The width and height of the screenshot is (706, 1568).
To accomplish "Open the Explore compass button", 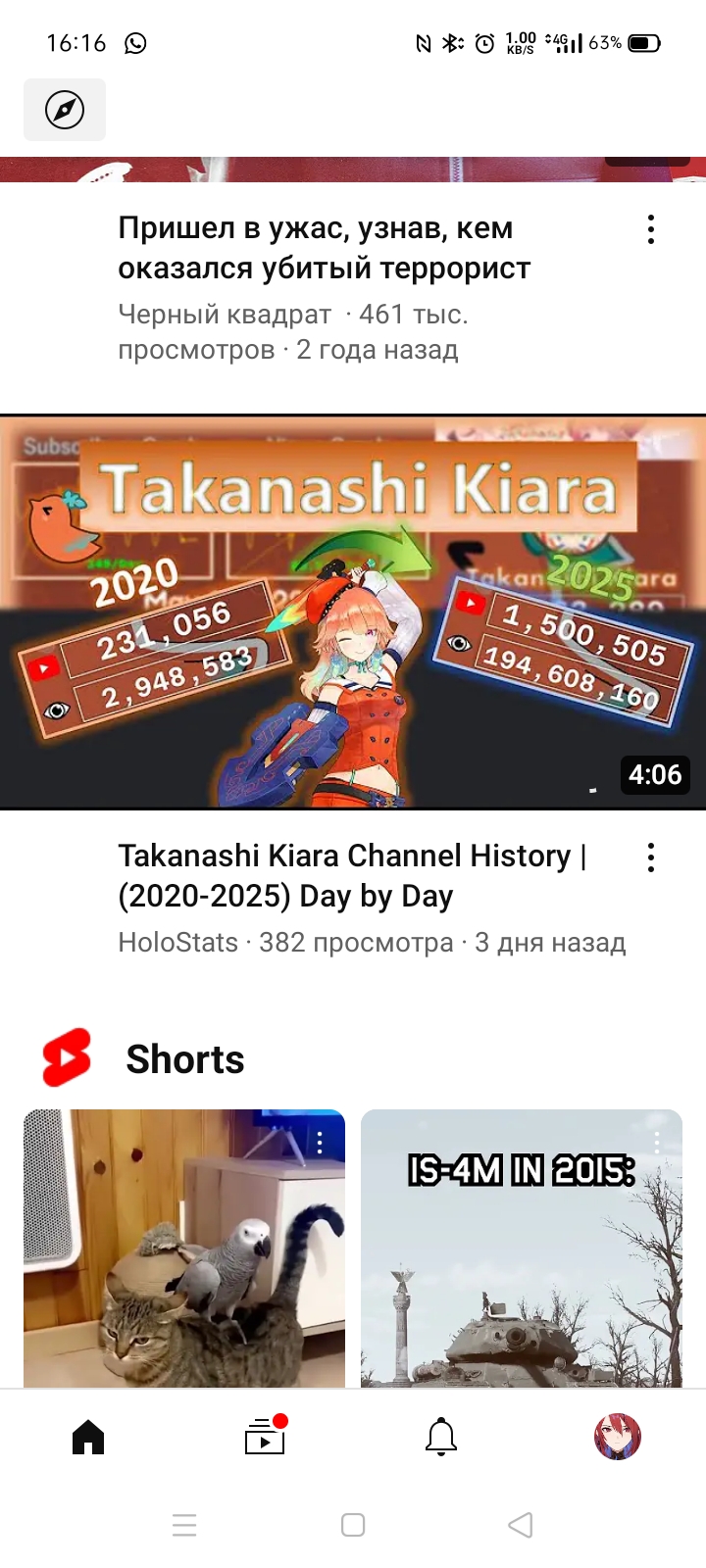I will [65, 110].
